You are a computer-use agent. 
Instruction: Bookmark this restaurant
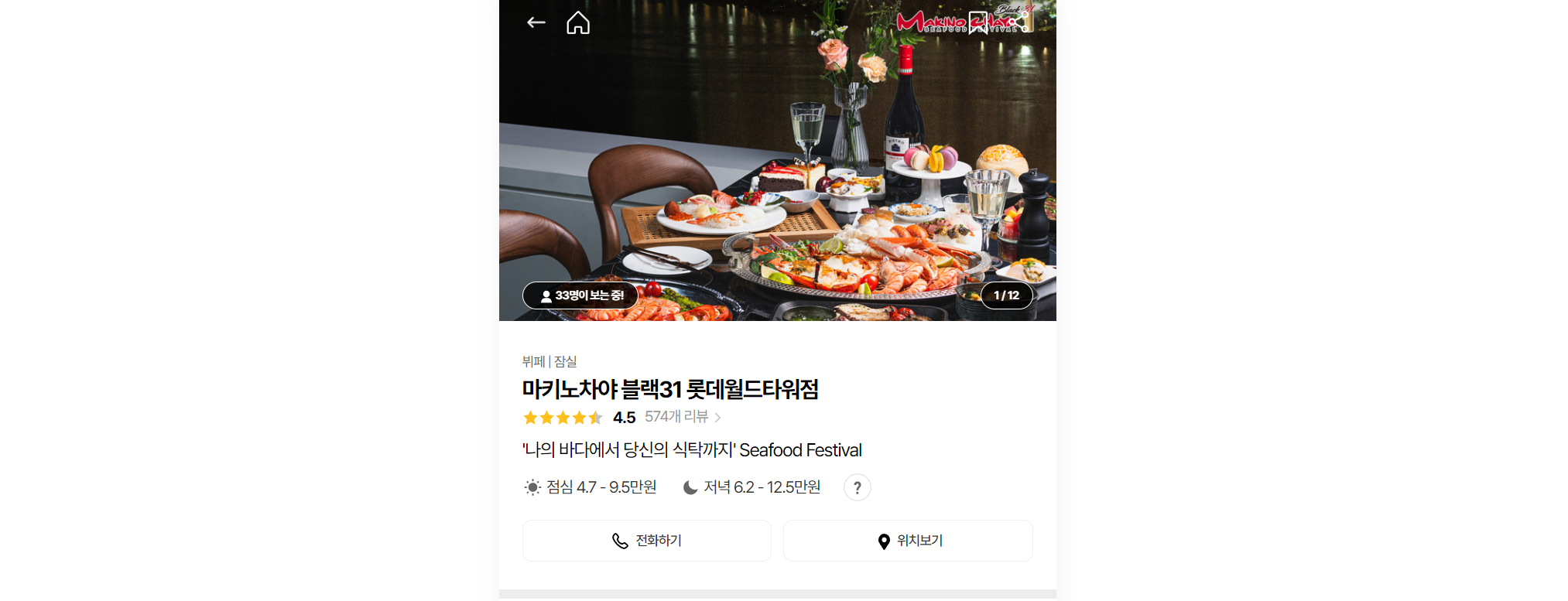pyautogui.click(x=978, y=23)
